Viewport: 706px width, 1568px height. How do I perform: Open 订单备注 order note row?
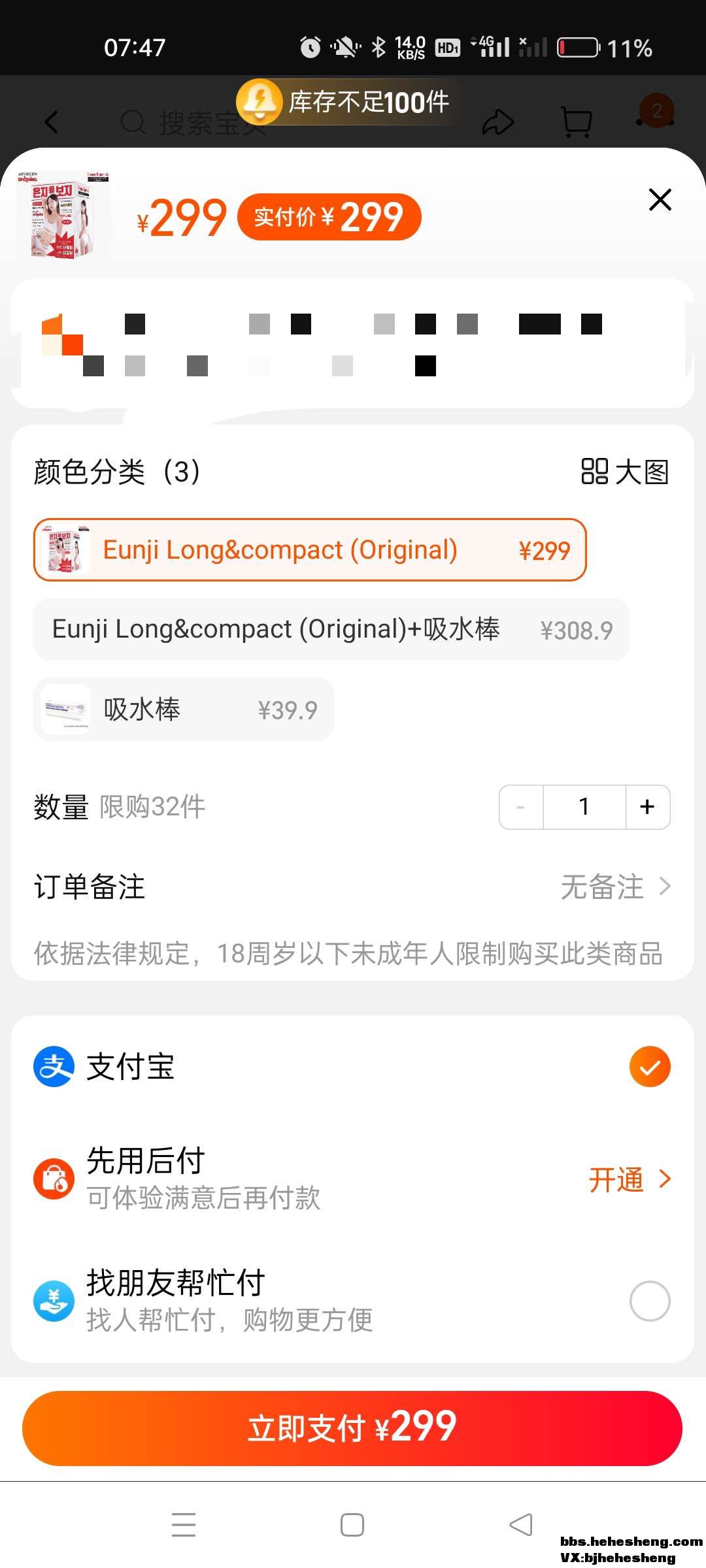(353, 887)
